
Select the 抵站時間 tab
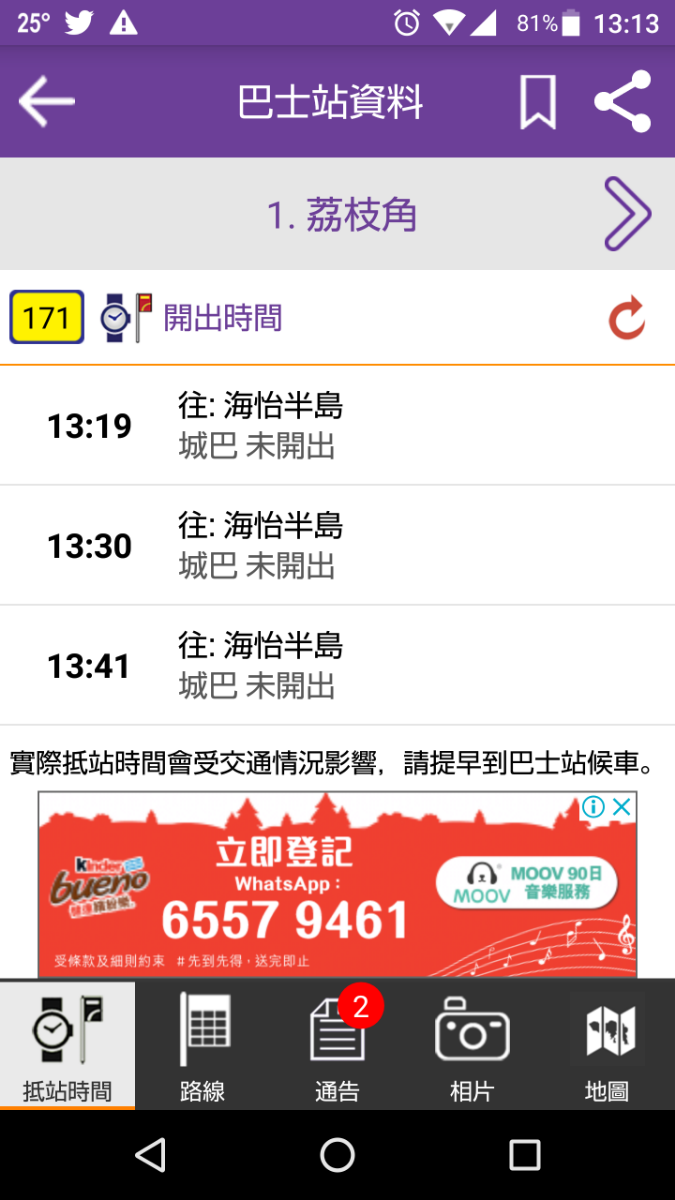pos(67,1045)
